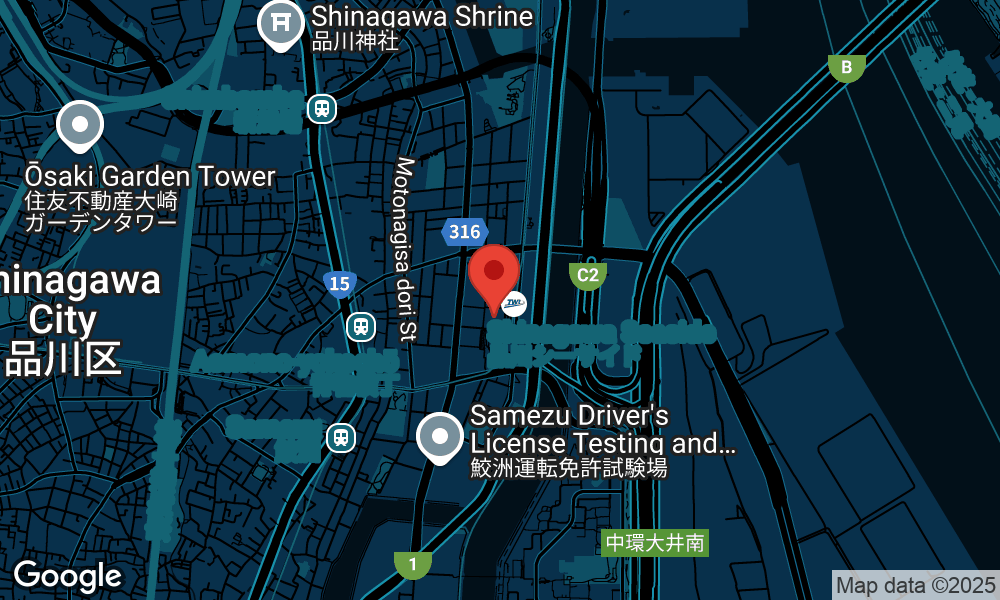
Task: Select the Ōsaki Garden Tower marker
Action: (80, 127)
